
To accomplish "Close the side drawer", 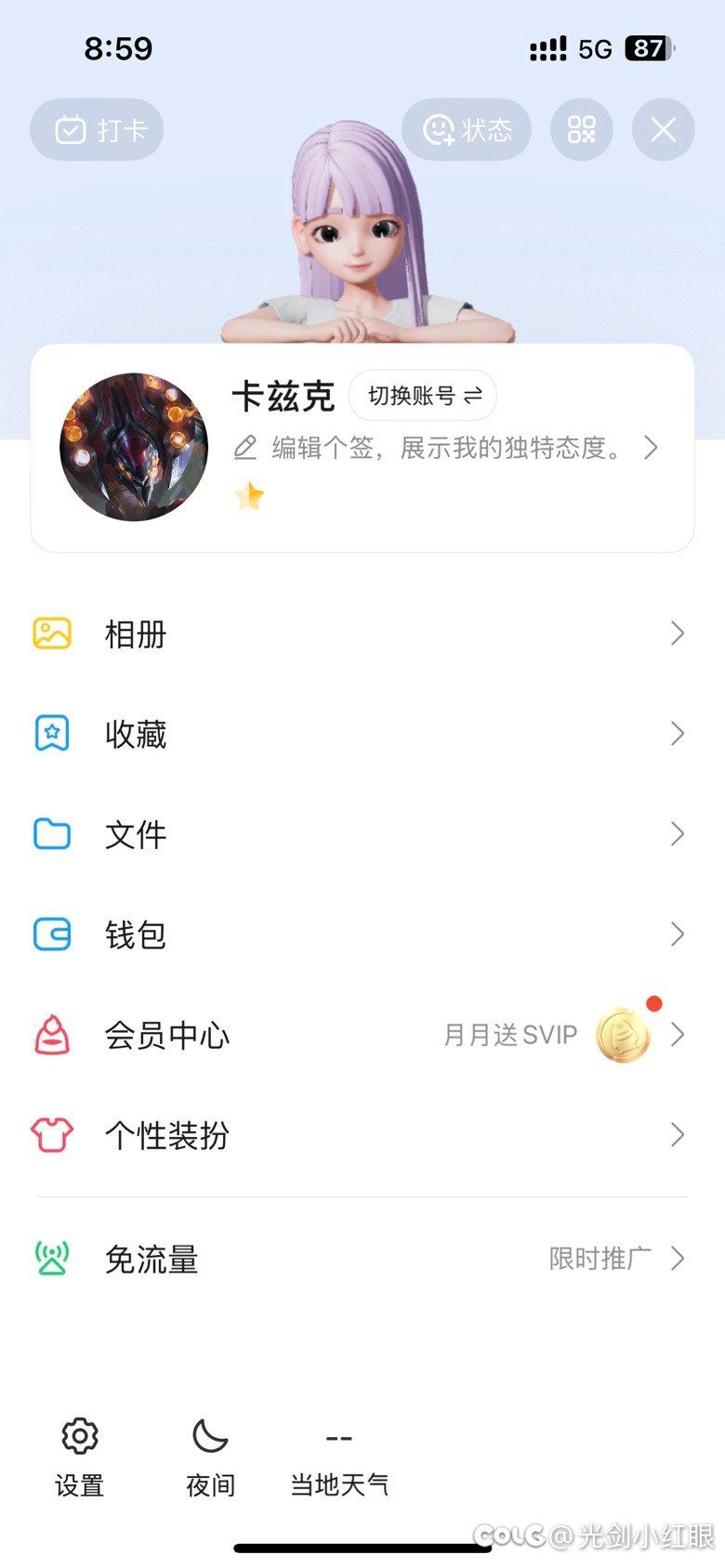I will pyautogui.click(x=664, y=129).
